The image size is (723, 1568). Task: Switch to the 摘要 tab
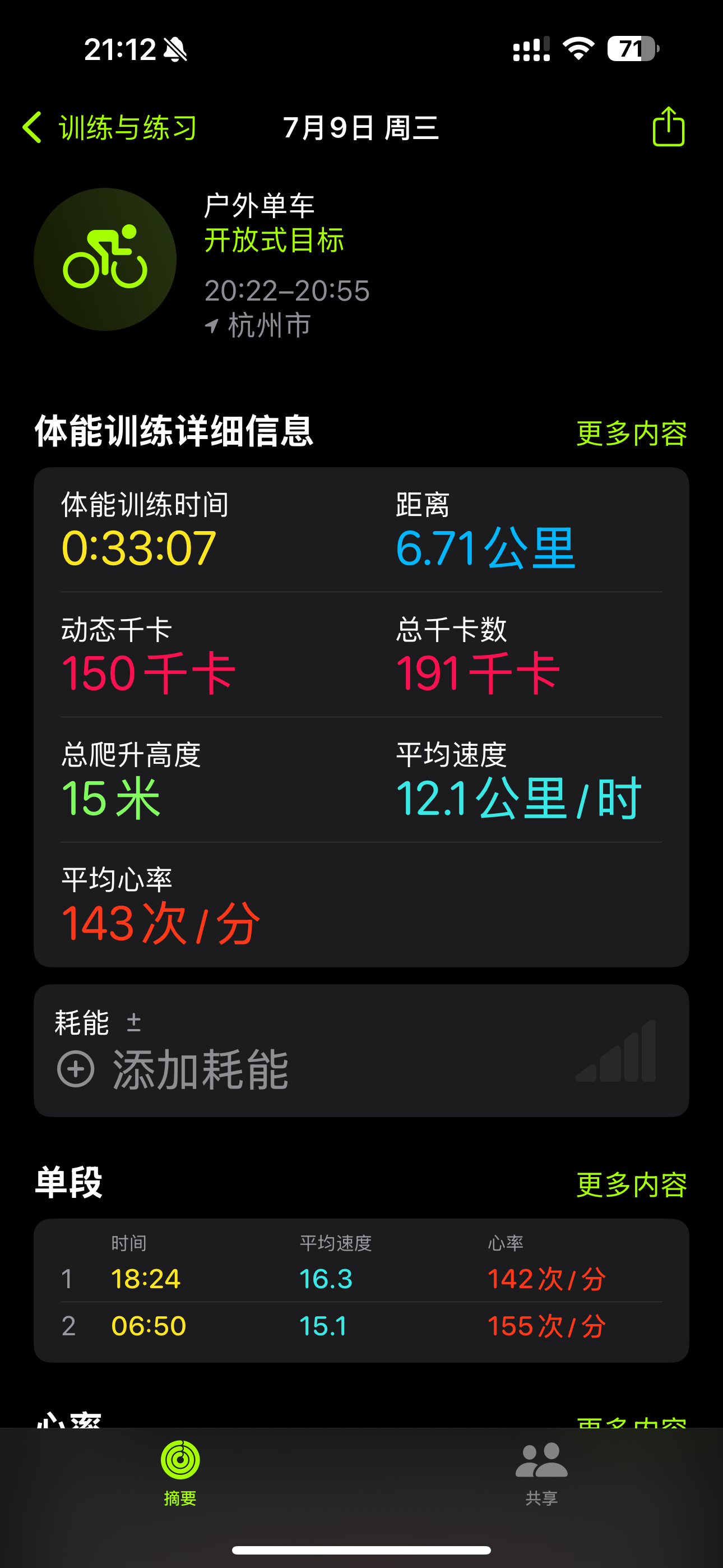[180, 1473]
